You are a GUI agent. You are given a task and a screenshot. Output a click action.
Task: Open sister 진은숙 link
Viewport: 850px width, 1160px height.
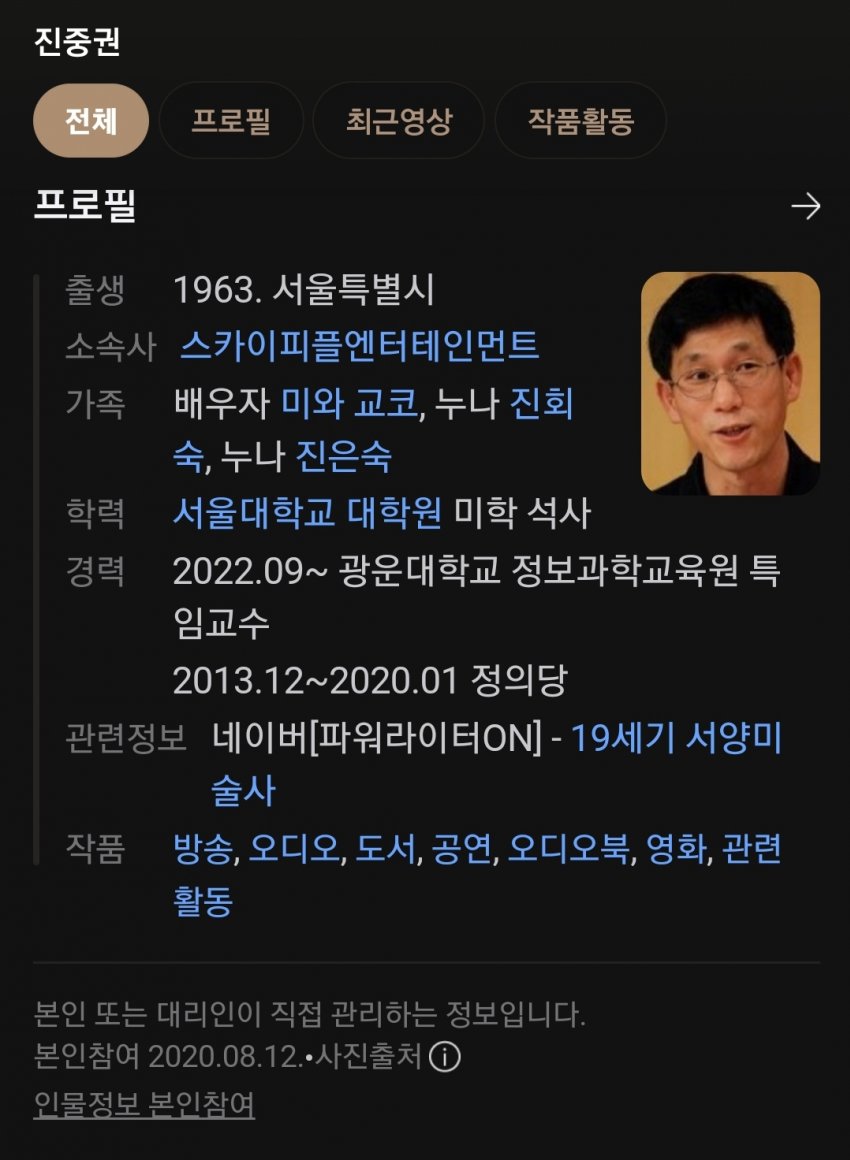343,457
